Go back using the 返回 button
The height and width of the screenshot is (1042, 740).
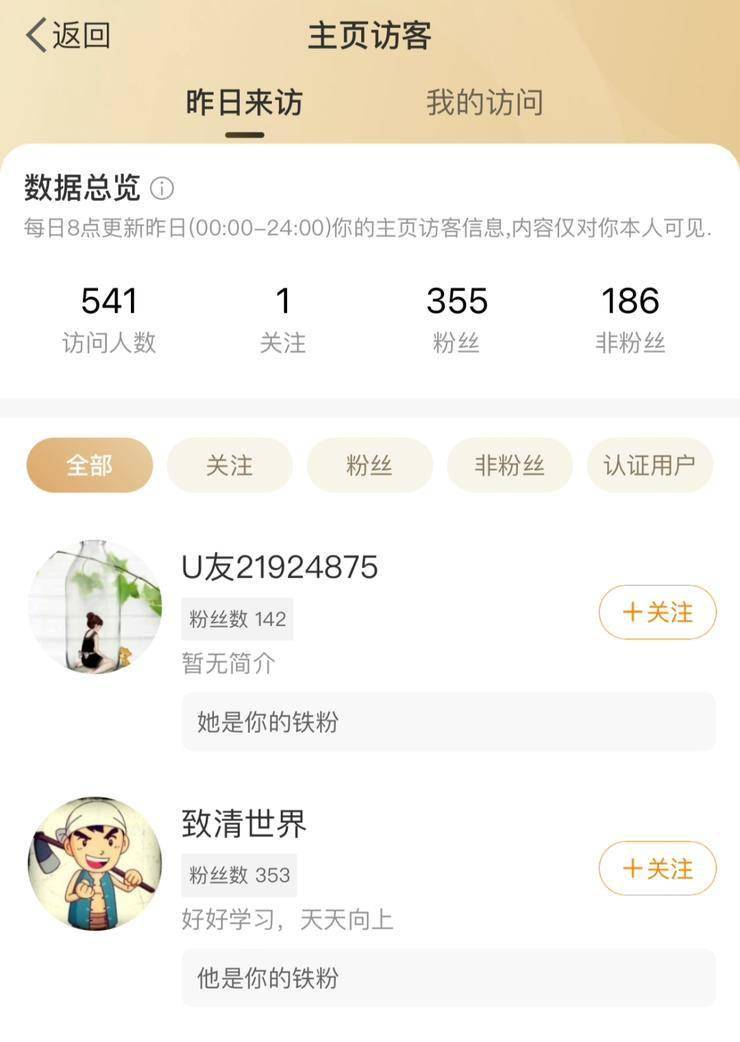tap(68, 36)
